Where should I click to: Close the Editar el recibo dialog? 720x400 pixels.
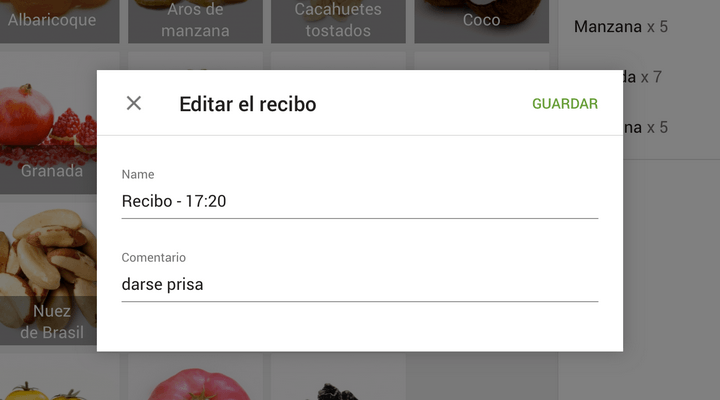pos(134,103)
